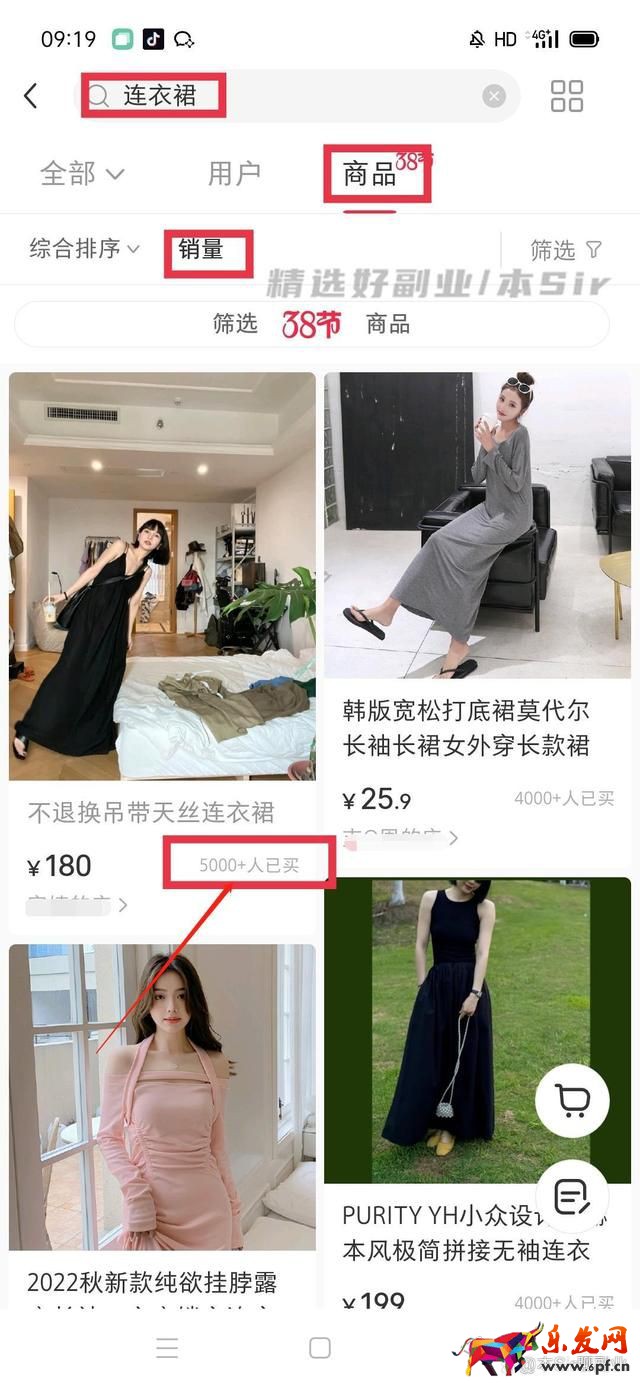Tap the floating order list button
640x1387 pixels.
click(572, 1196)
